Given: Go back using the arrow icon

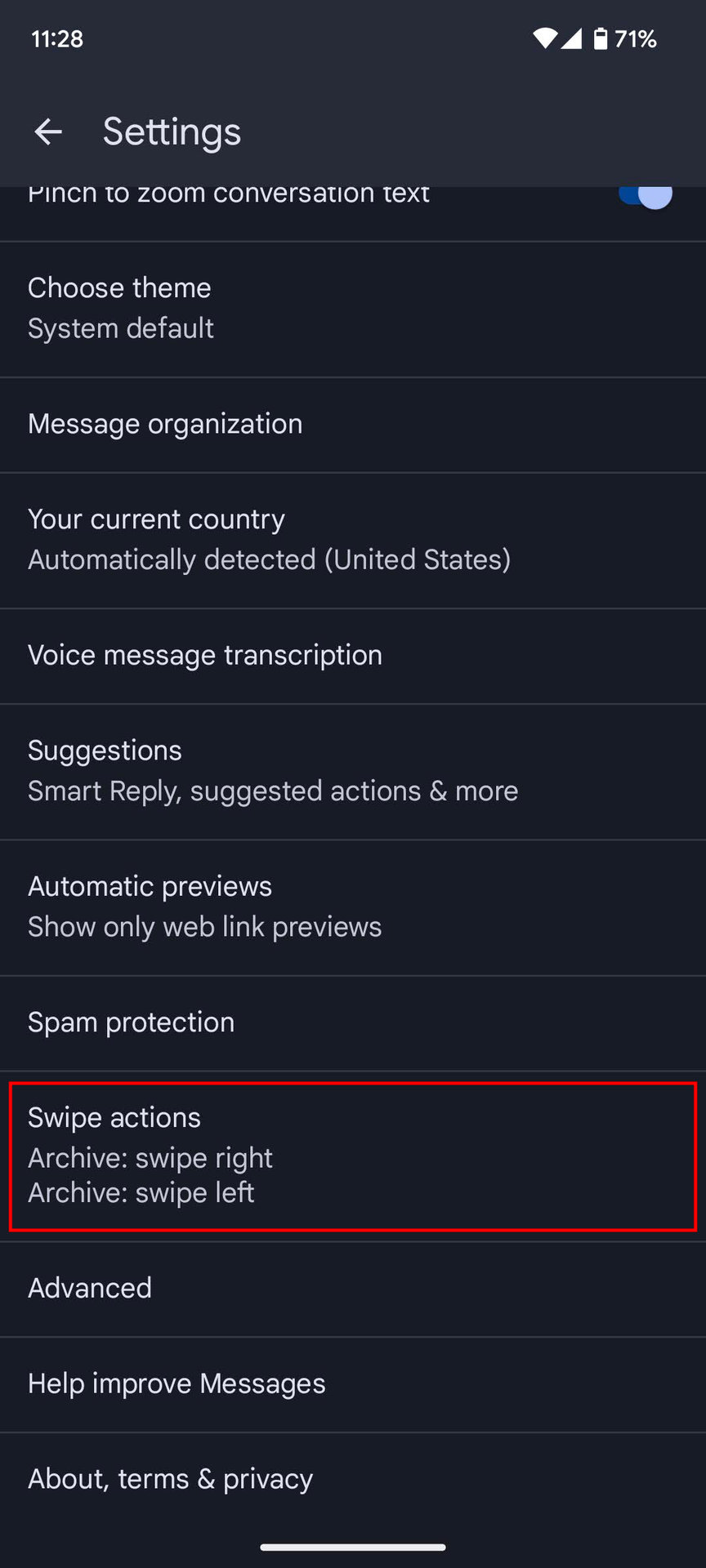Looking at the screenshot, I should 48,131.
